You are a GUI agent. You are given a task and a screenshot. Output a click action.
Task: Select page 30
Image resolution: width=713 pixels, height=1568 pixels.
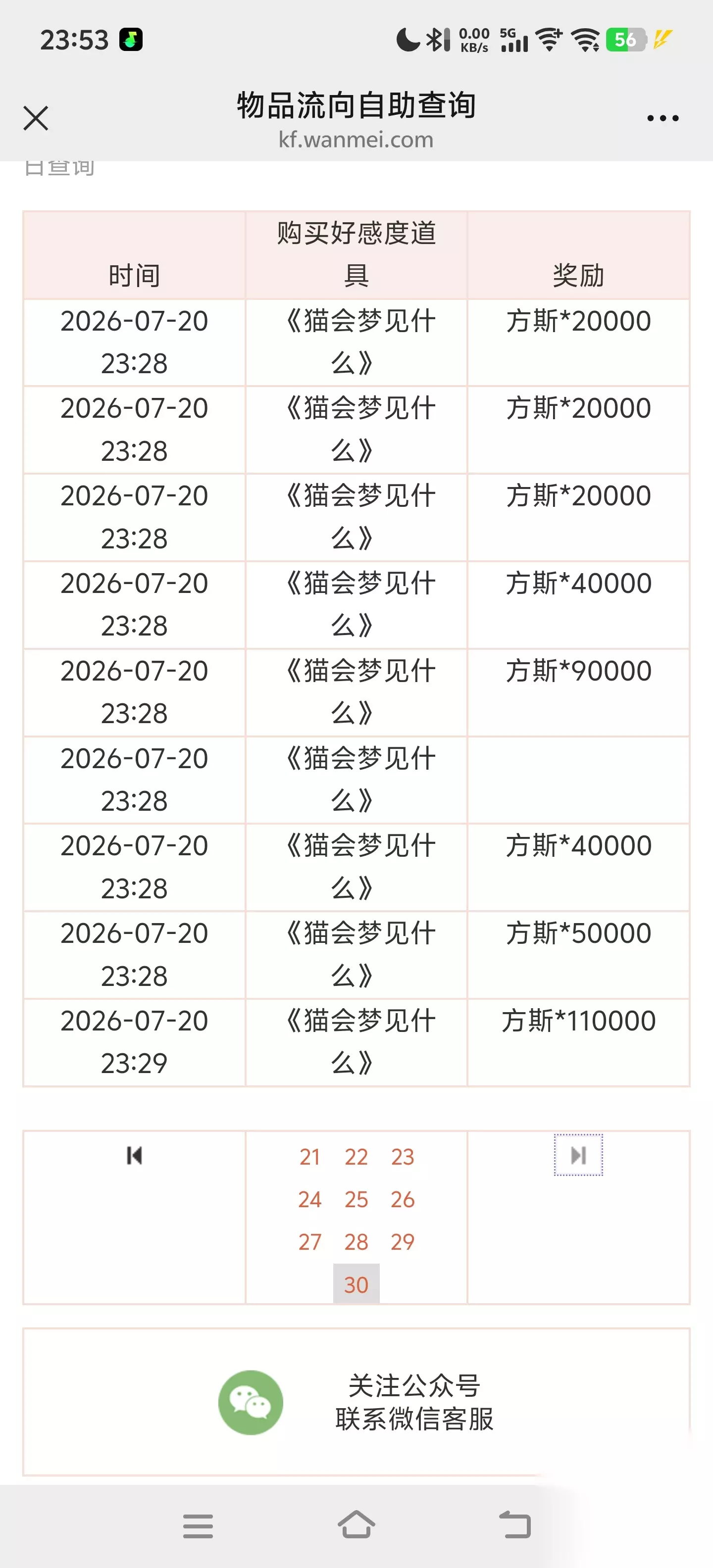pos(356,1284)
